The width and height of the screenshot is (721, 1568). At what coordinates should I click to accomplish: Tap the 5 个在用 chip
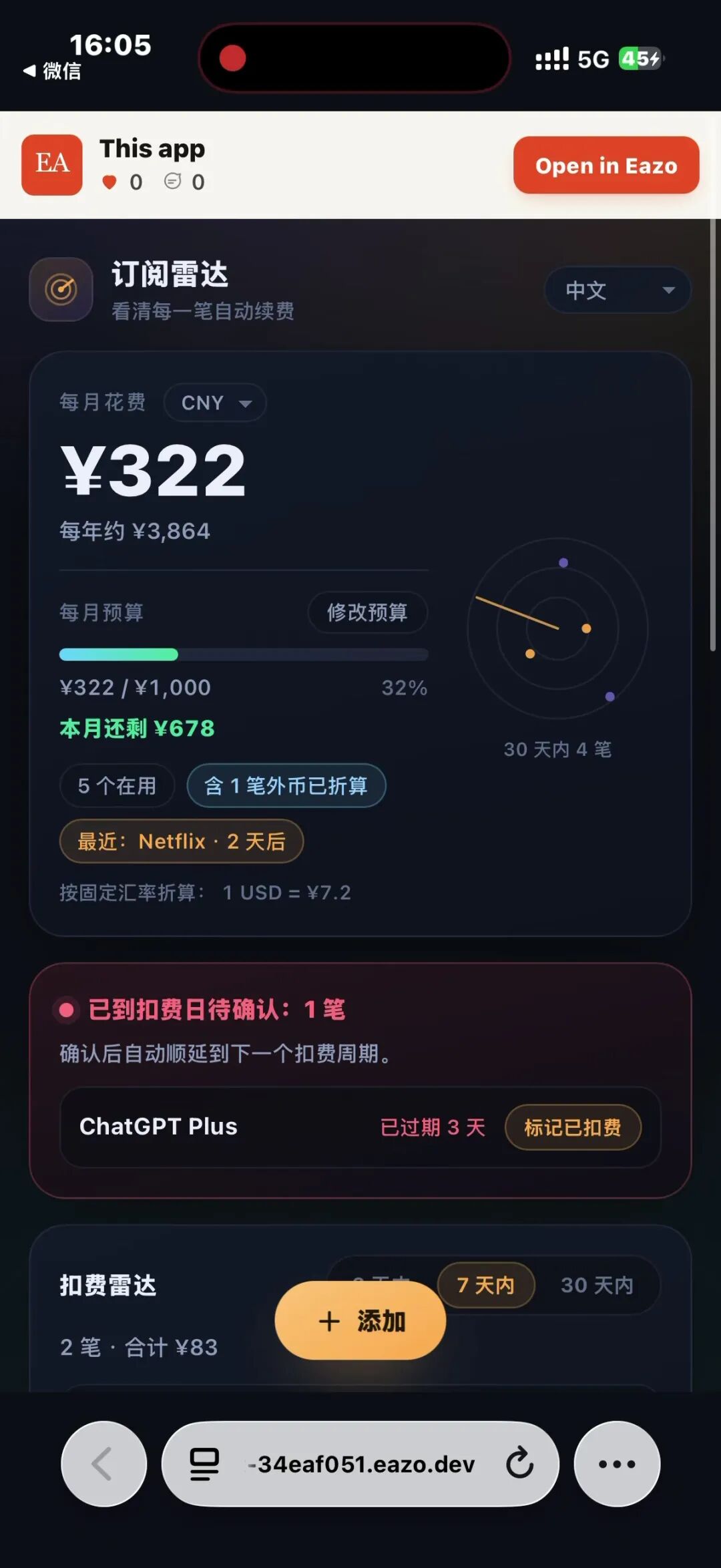117,785
